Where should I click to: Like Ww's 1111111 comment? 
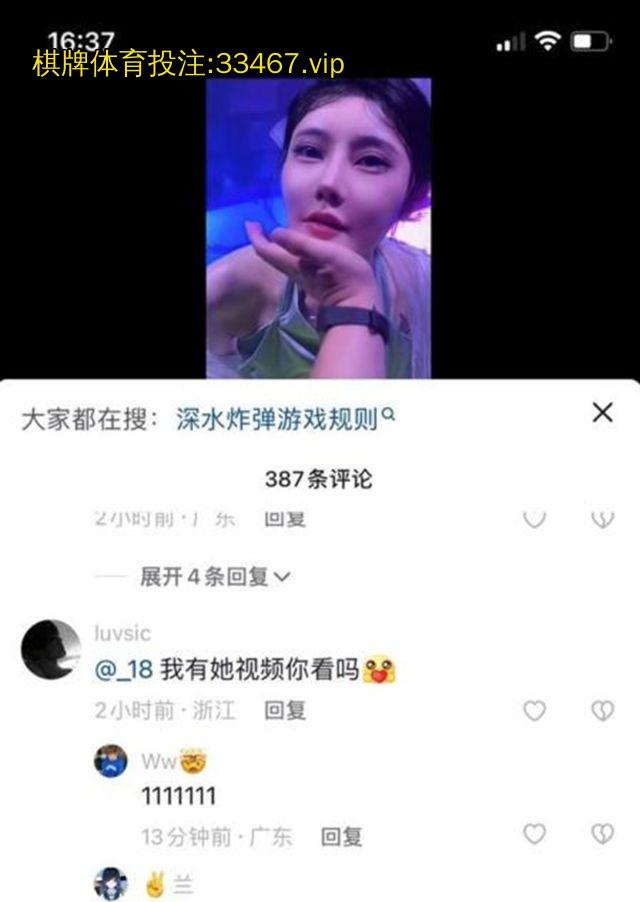(535, 834)
